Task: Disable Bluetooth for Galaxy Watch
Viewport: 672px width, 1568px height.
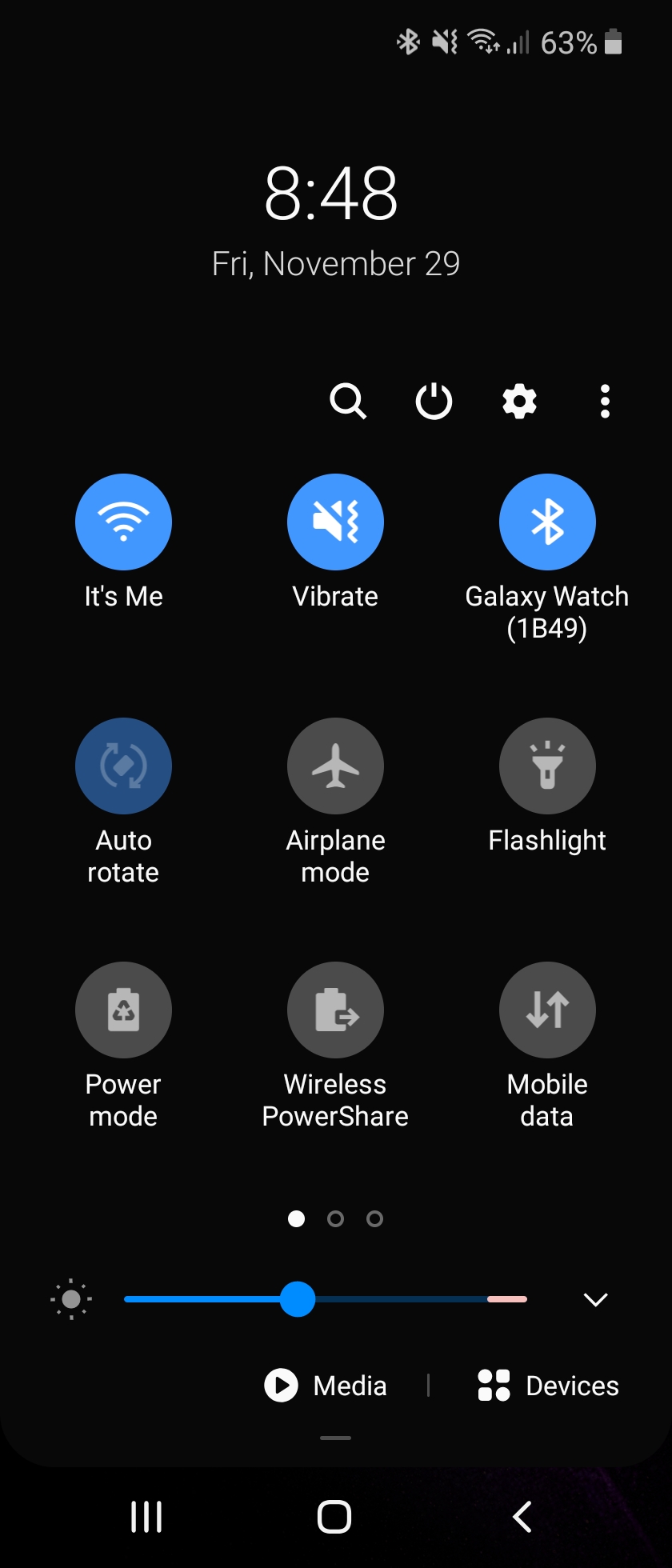Action: [547, 522]
